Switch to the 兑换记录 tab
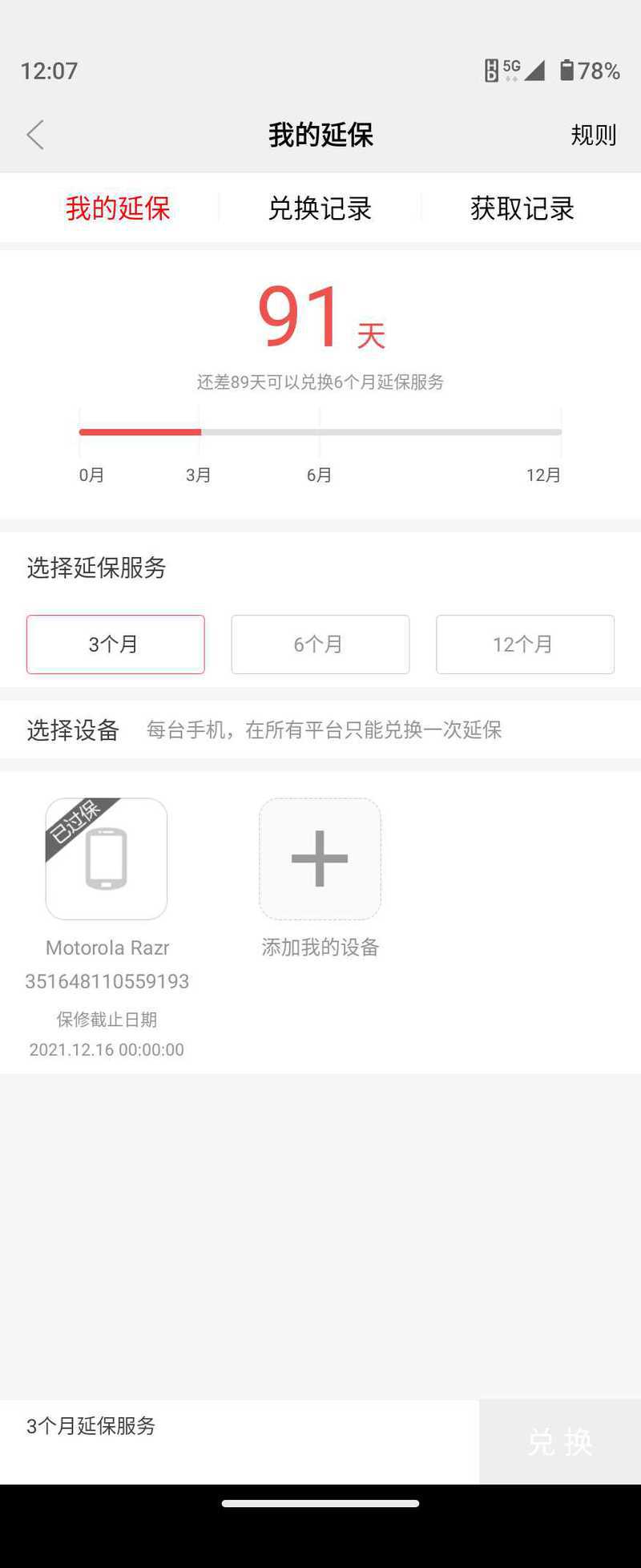The width and height of the screenshot is (641, 1568). click(x=320, y=208)
